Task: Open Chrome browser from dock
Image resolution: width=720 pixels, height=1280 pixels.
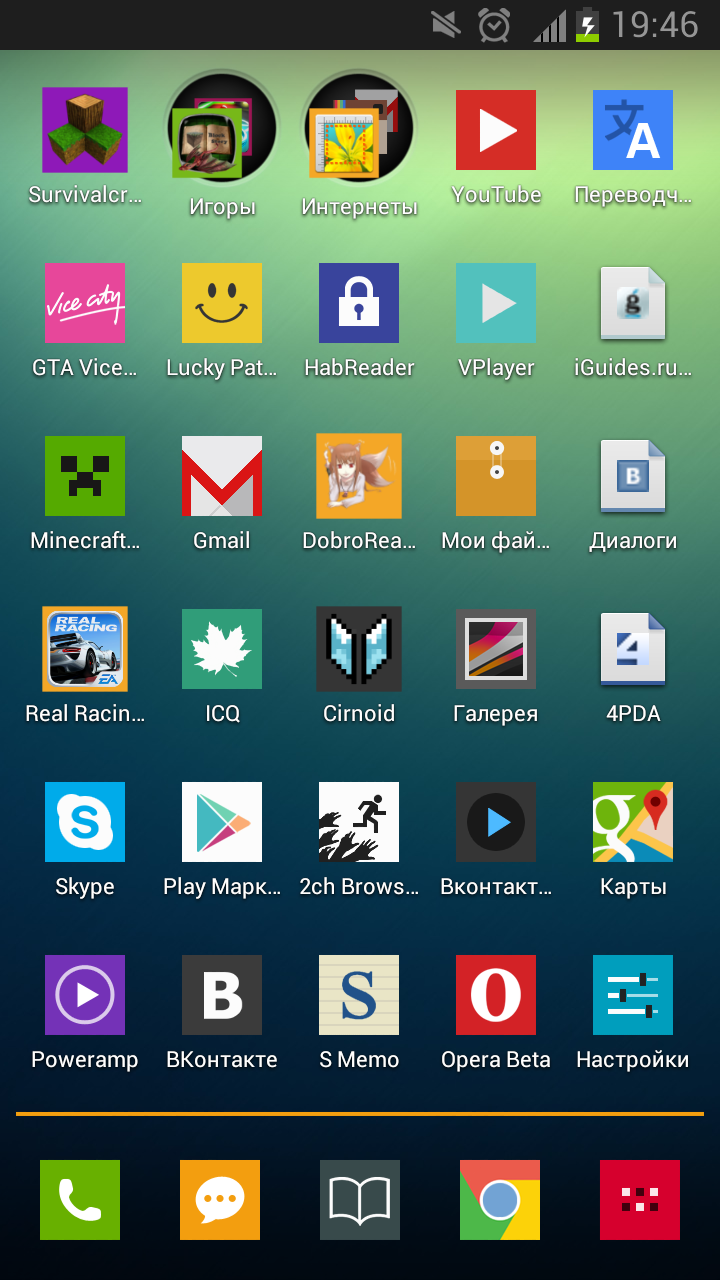Action: (x=500, y=1200)
